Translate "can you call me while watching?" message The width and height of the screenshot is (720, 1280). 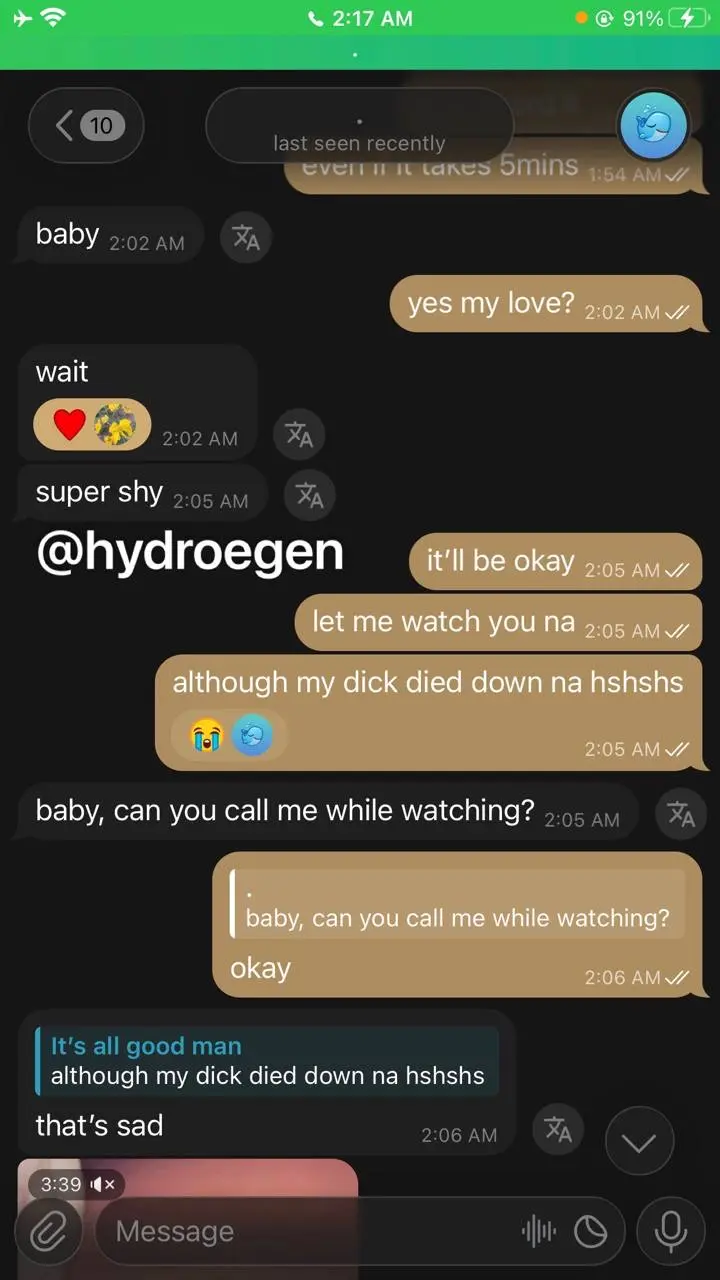point(681,813)
